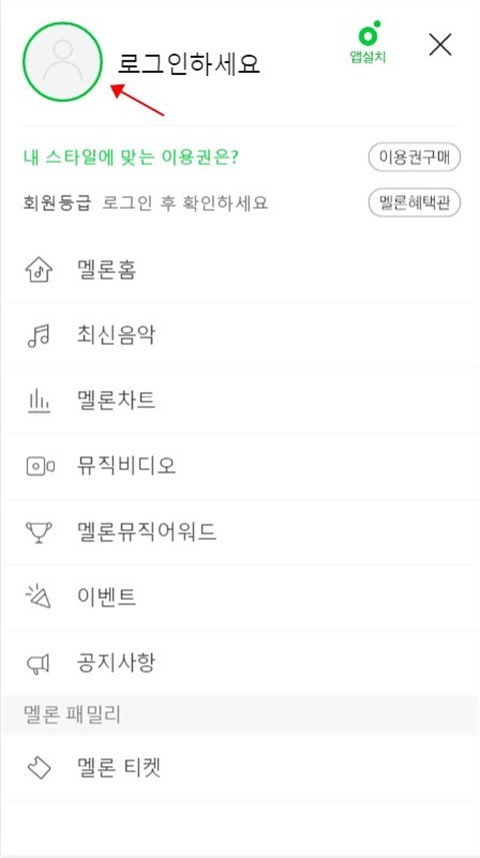This screenshot has height=858, width=480.
Task: Open 멜론차트
Action: click(x=240, y=401)
